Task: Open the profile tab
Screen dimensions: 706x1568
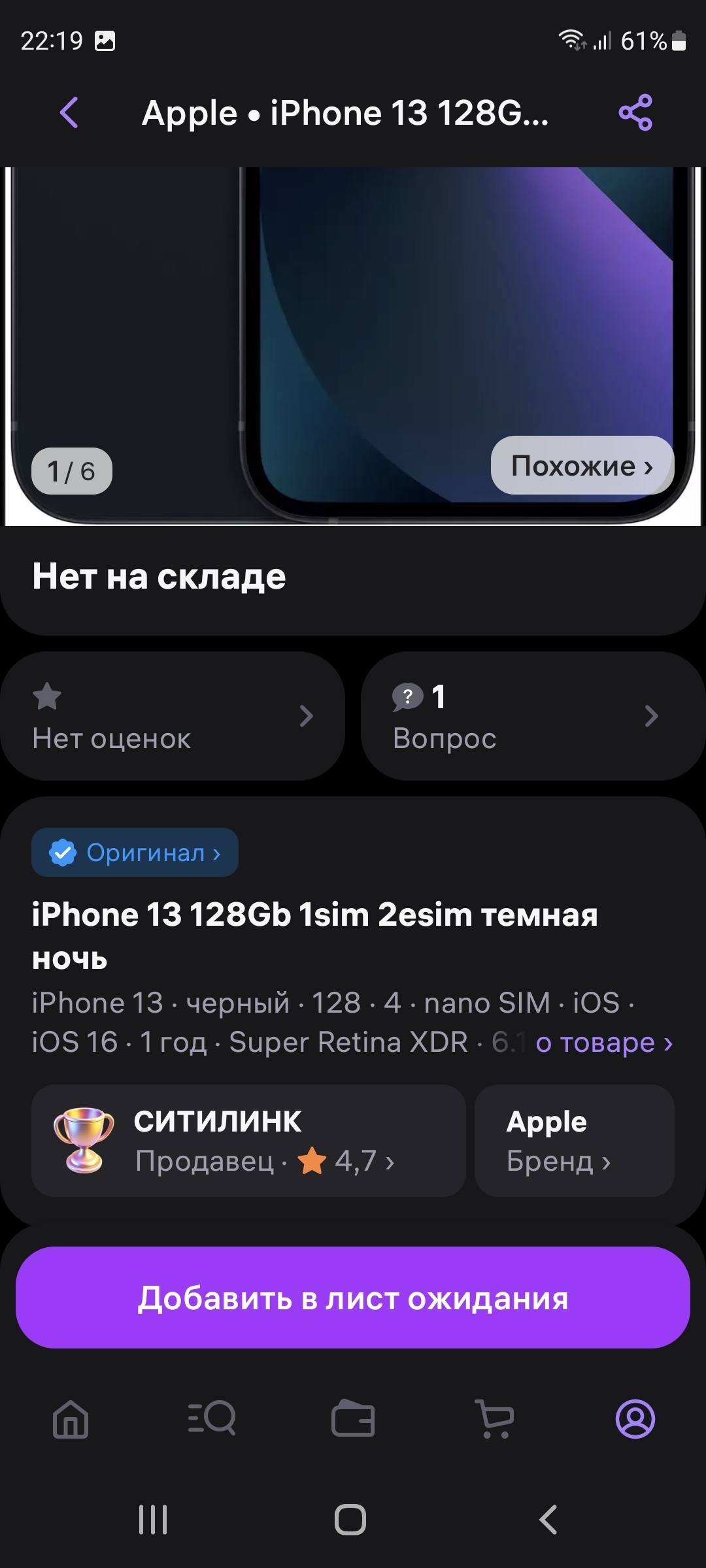Action: pyautogui.click(x=635, y=1419)
